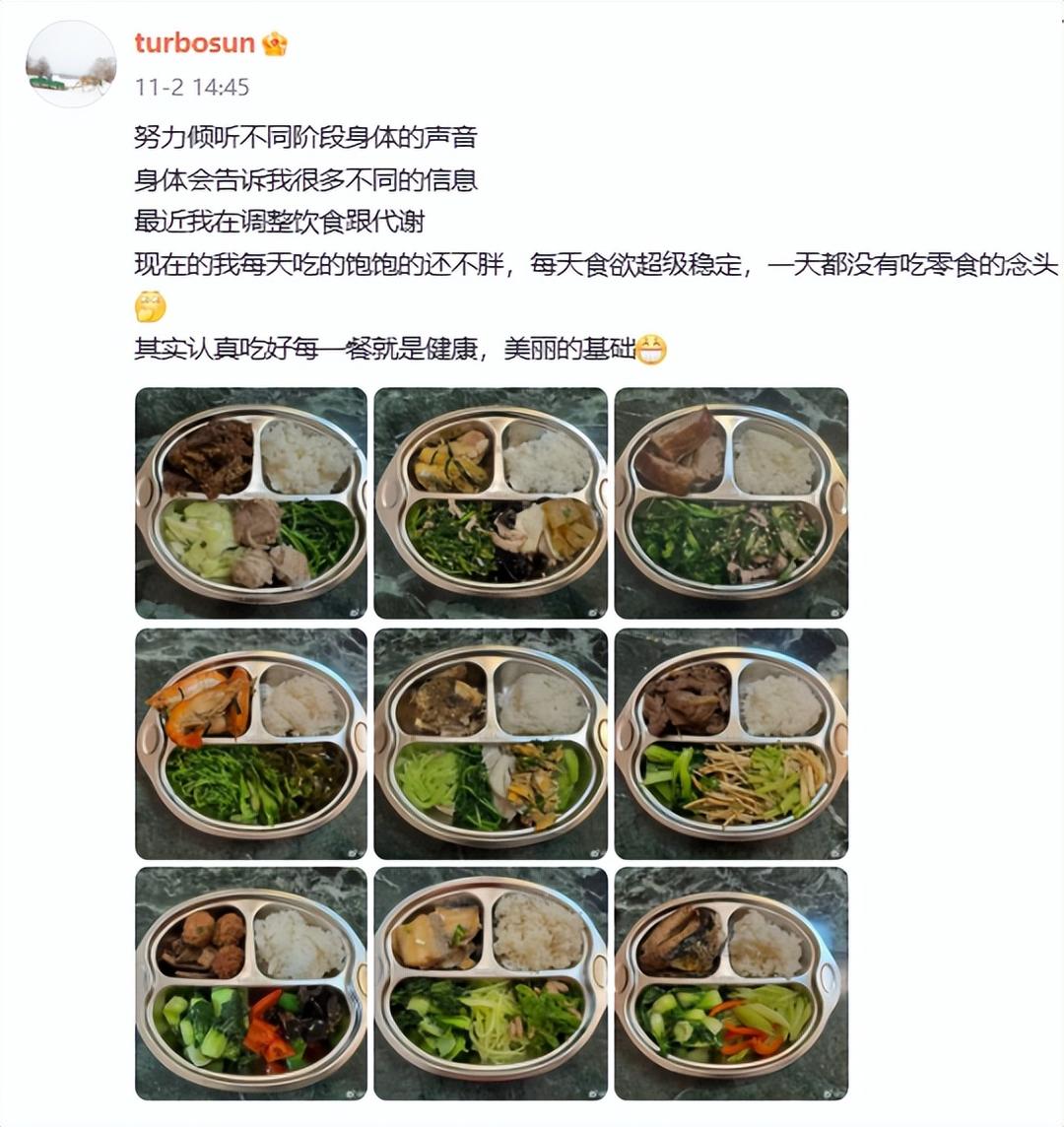Tap the turbosun username link
Image resolution: width=1064 pixels, height=1127 pixels.
194,43
